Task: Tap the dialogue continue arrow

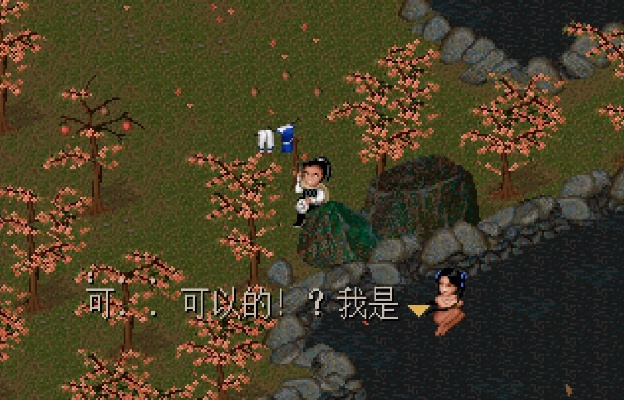Action: tap(418, 311)
